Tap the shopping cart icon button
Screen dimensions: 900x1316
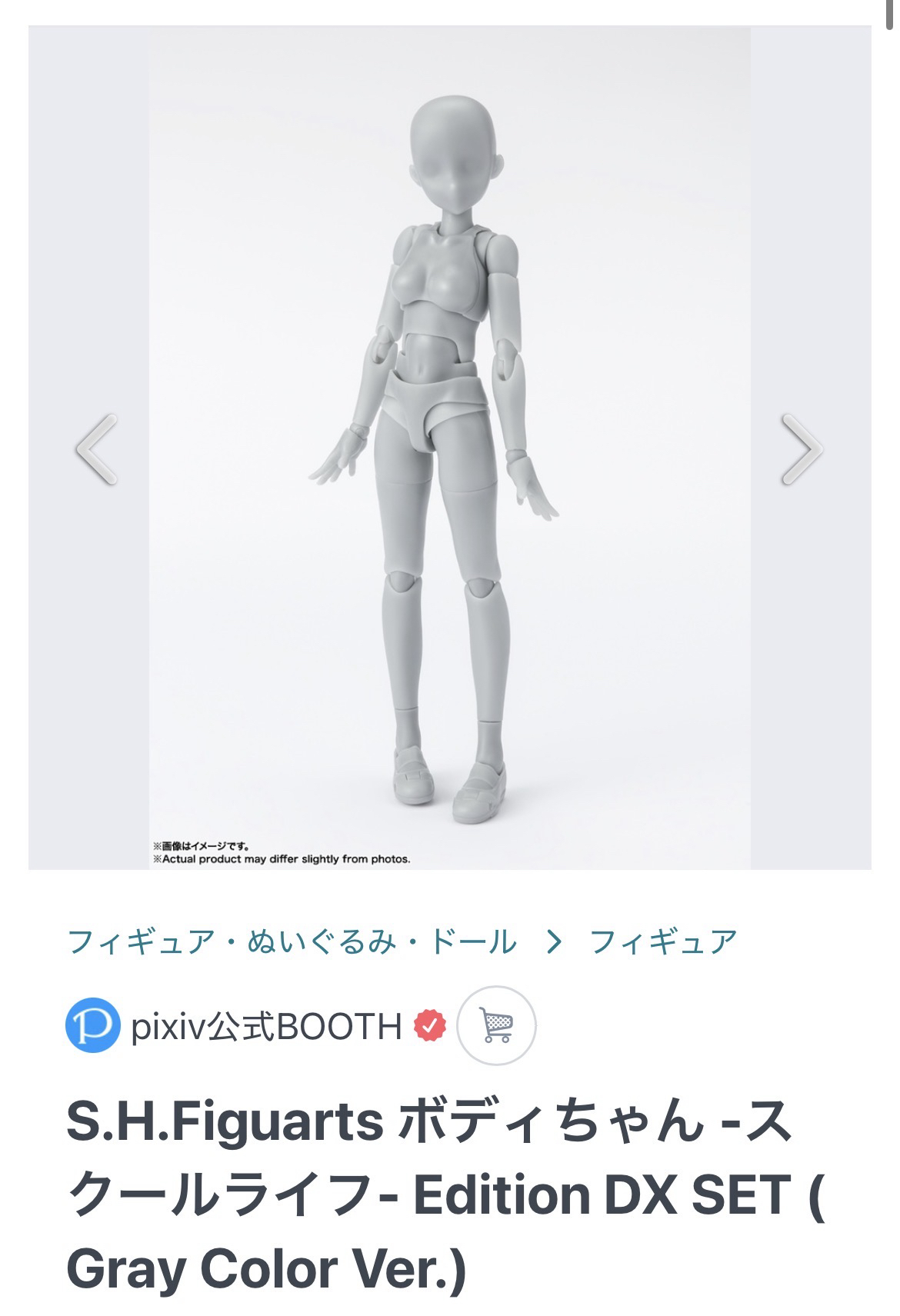[496, 1025]
